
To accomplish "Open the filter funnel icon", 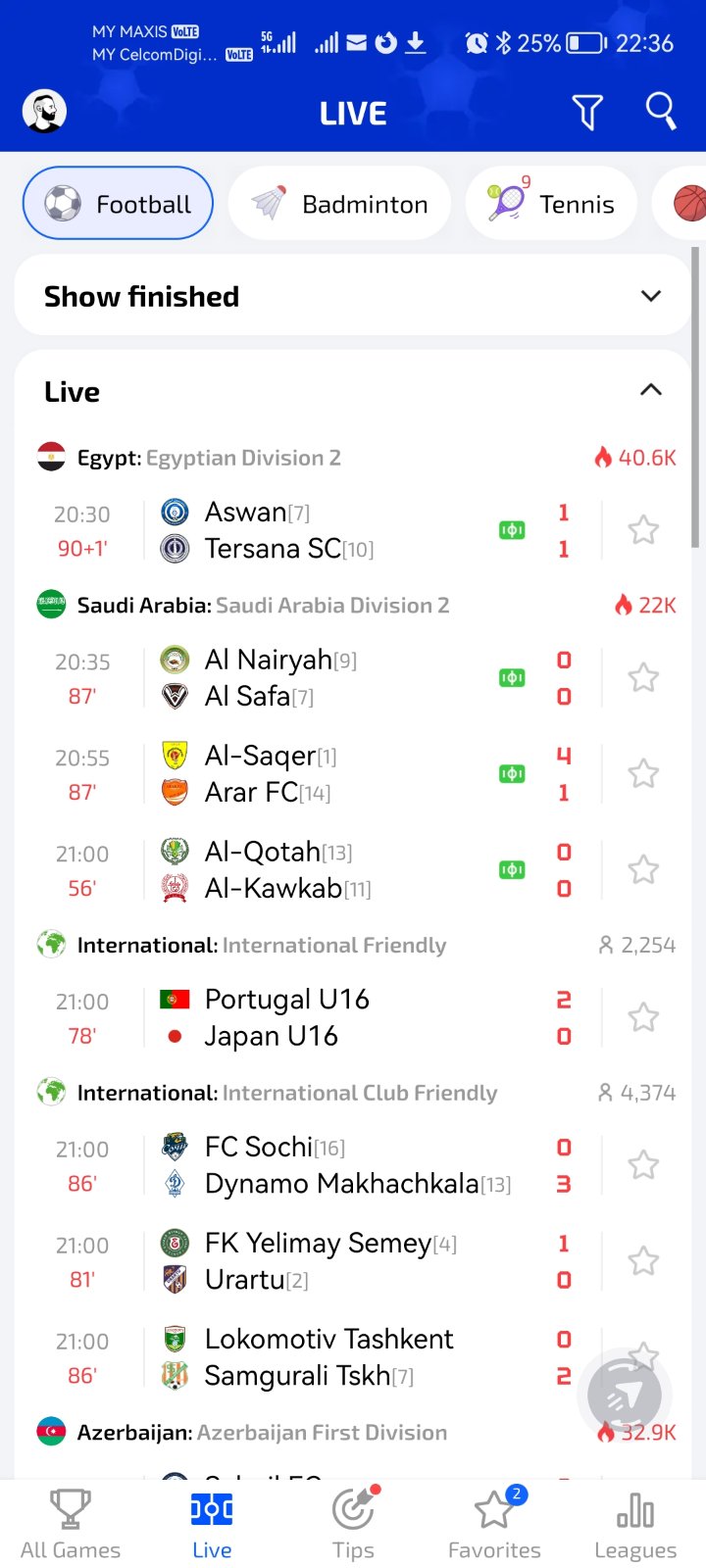I will pyautogui.click(x=586, y=113).
